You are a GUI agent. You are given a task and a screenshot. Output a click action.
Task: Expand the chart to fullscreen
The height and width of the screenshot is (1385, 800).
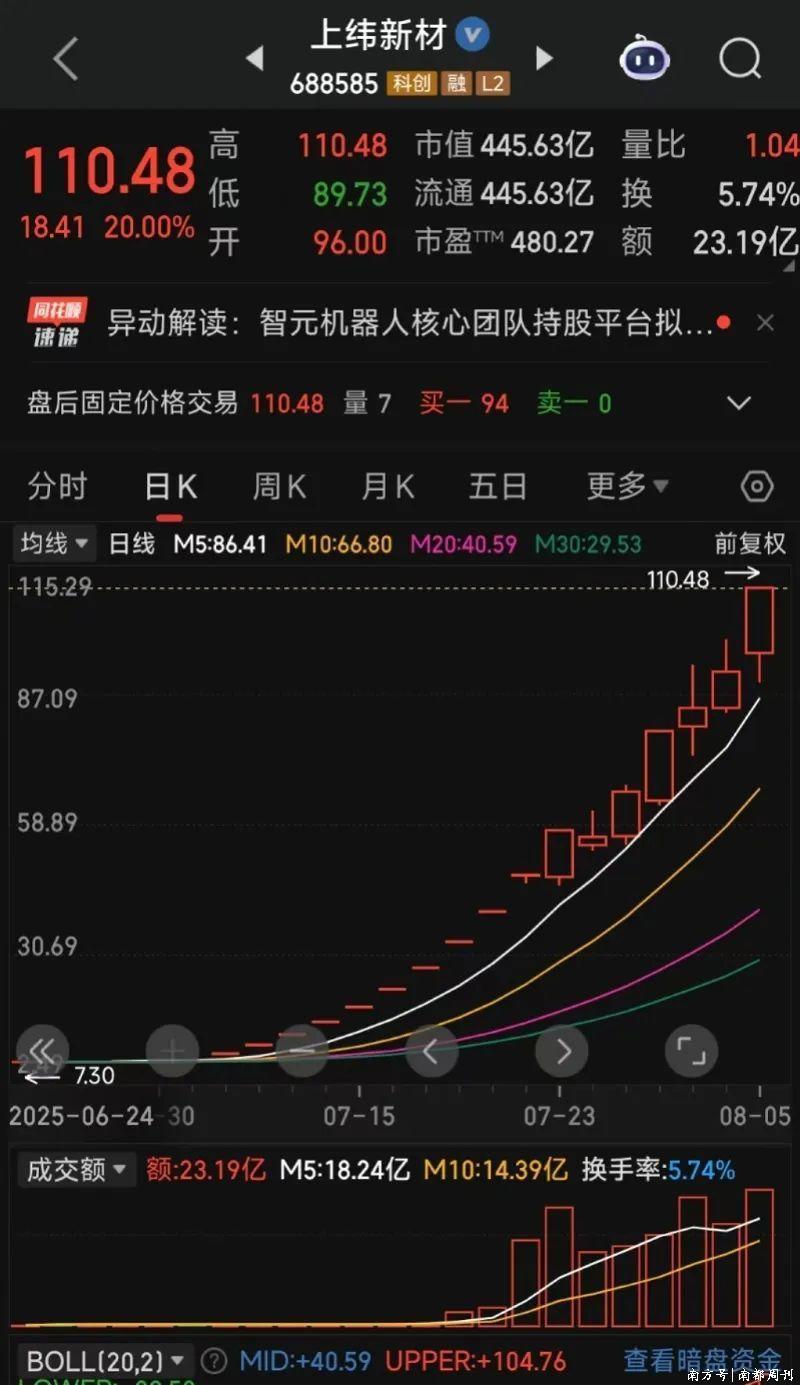coord(691,1051)
